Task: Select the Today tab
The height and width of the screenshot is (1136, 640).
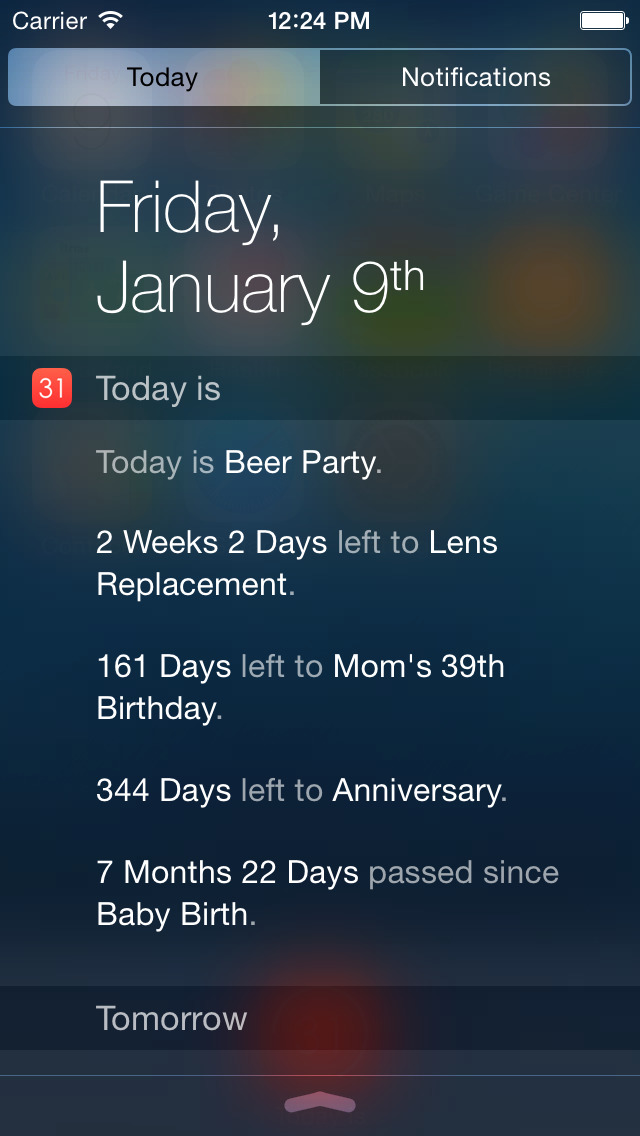Action: tap(163, 78)
